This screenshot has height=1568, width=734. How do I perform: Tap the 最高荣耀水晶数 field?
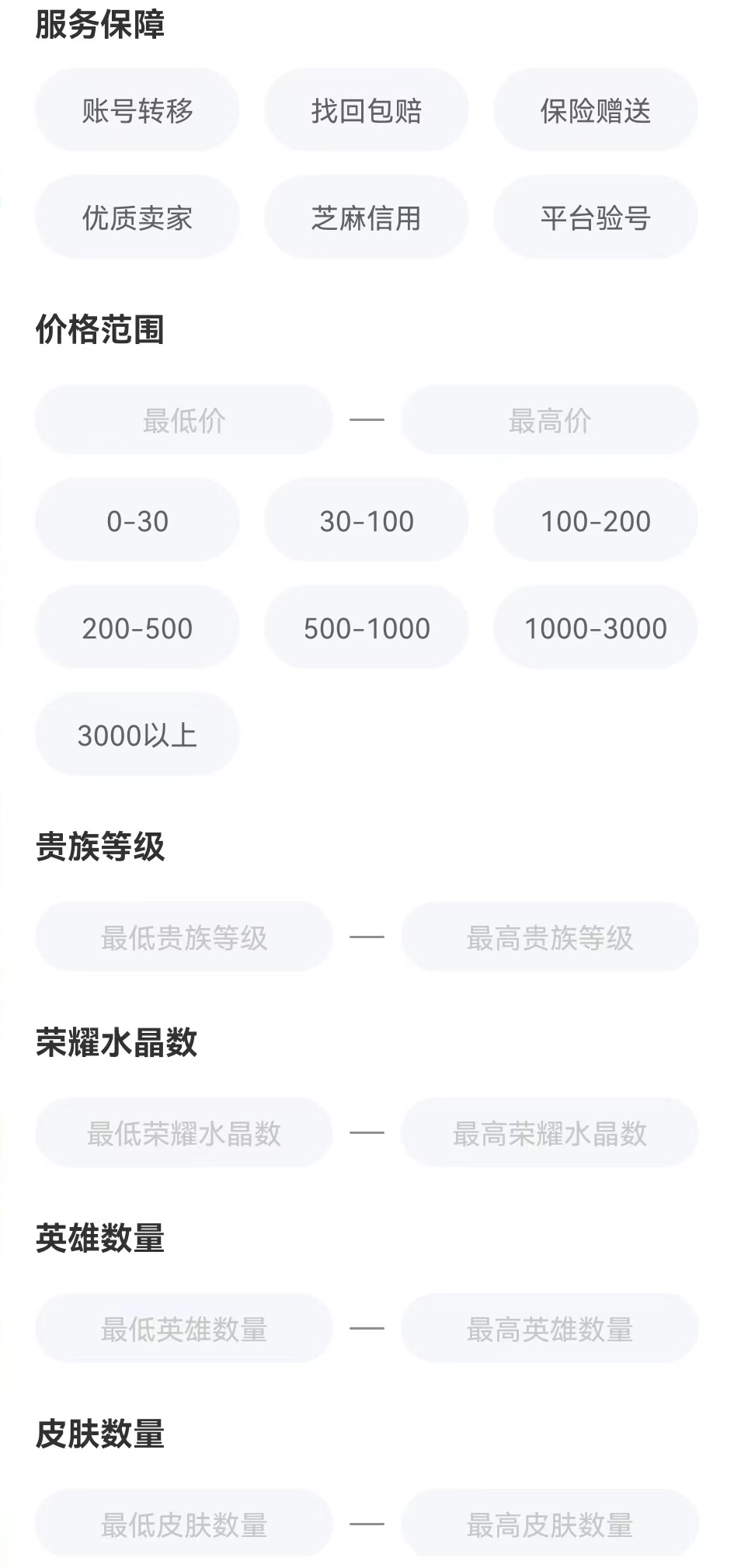549,1133
